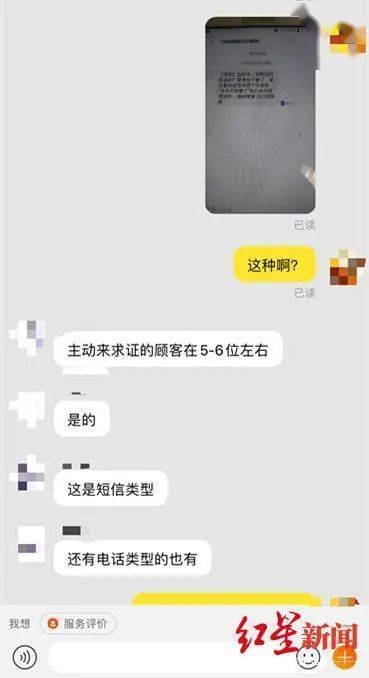Open the emoji picker
Viewport: 369px width, 678px height.
pyautogui.click(x=308, y=658)
